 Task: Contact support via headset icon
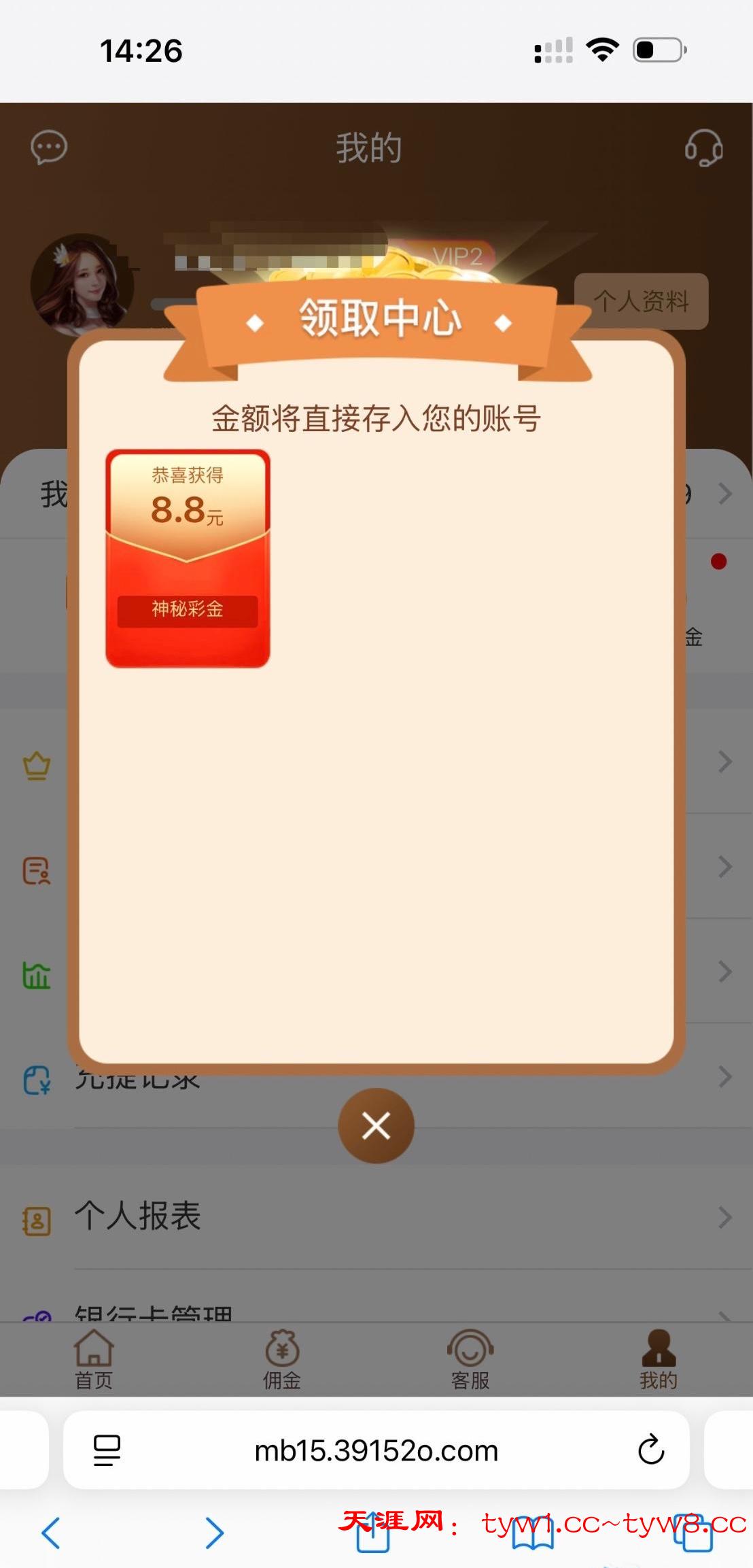click(x=703, y=148)
